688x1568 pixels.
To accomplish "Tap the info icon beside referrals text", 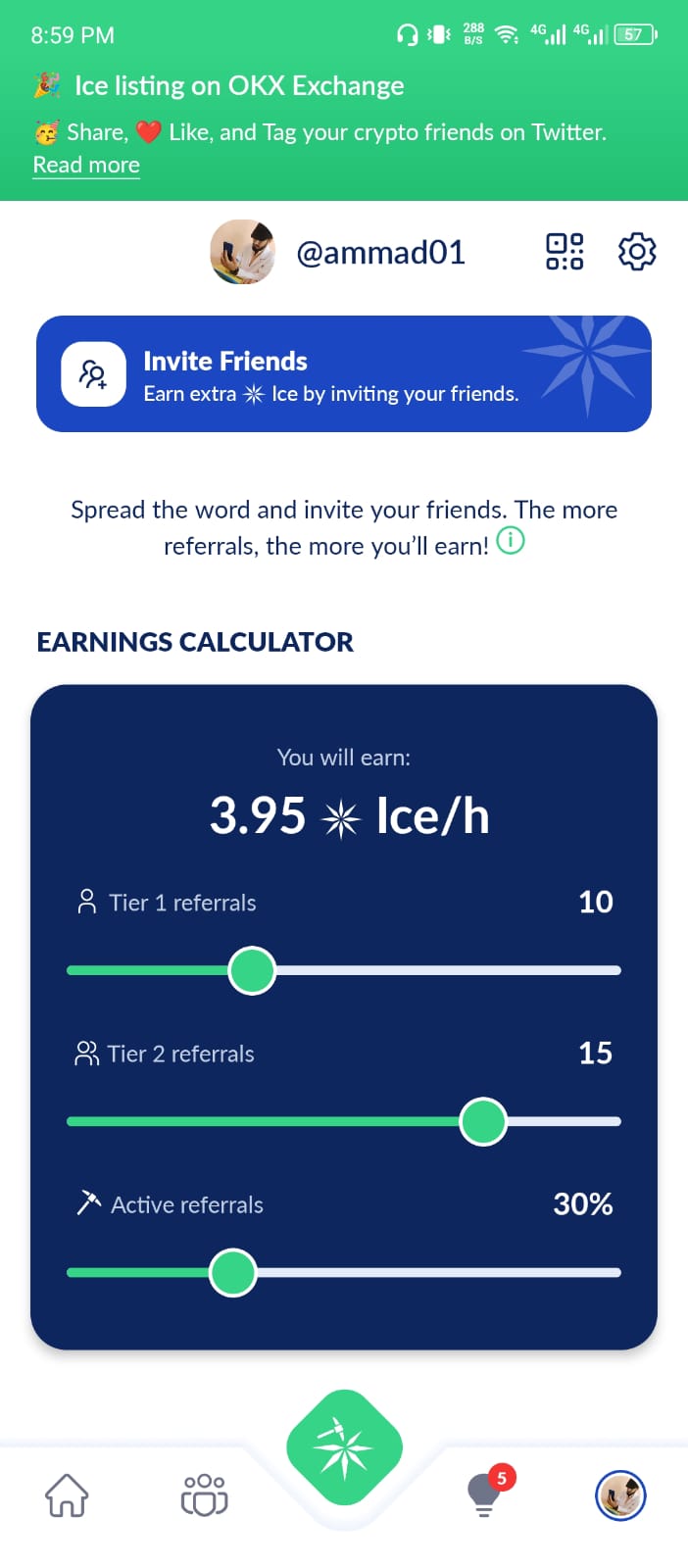I will click(x=511, y=540).
